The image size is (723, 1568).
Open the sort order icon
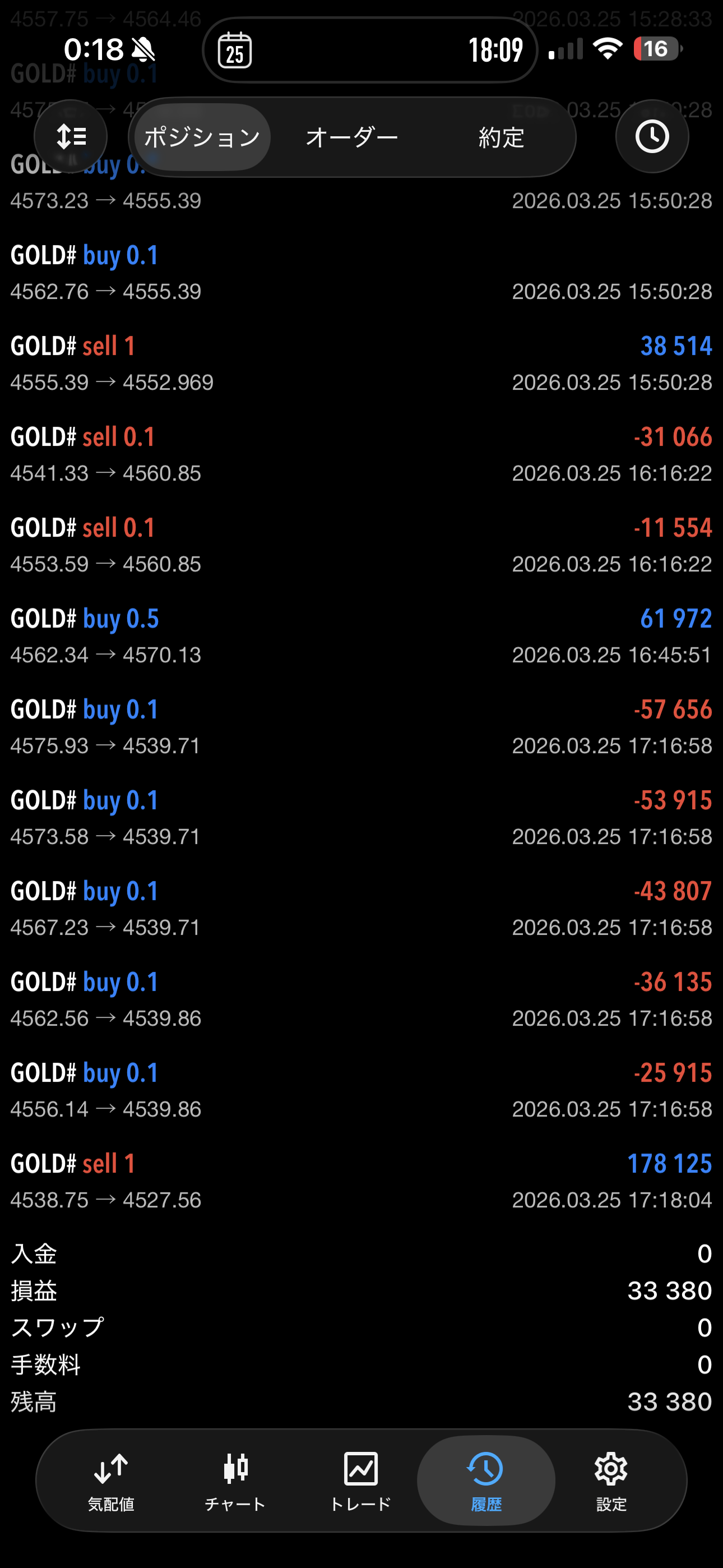coord(71,137)
